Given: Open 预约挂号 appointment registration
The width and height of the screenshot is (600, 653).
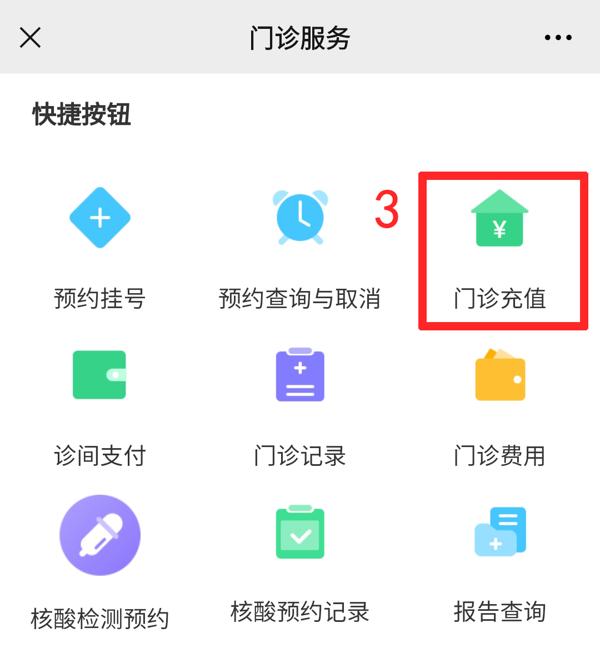Looking at the screenshot, I should pos(100,244).
